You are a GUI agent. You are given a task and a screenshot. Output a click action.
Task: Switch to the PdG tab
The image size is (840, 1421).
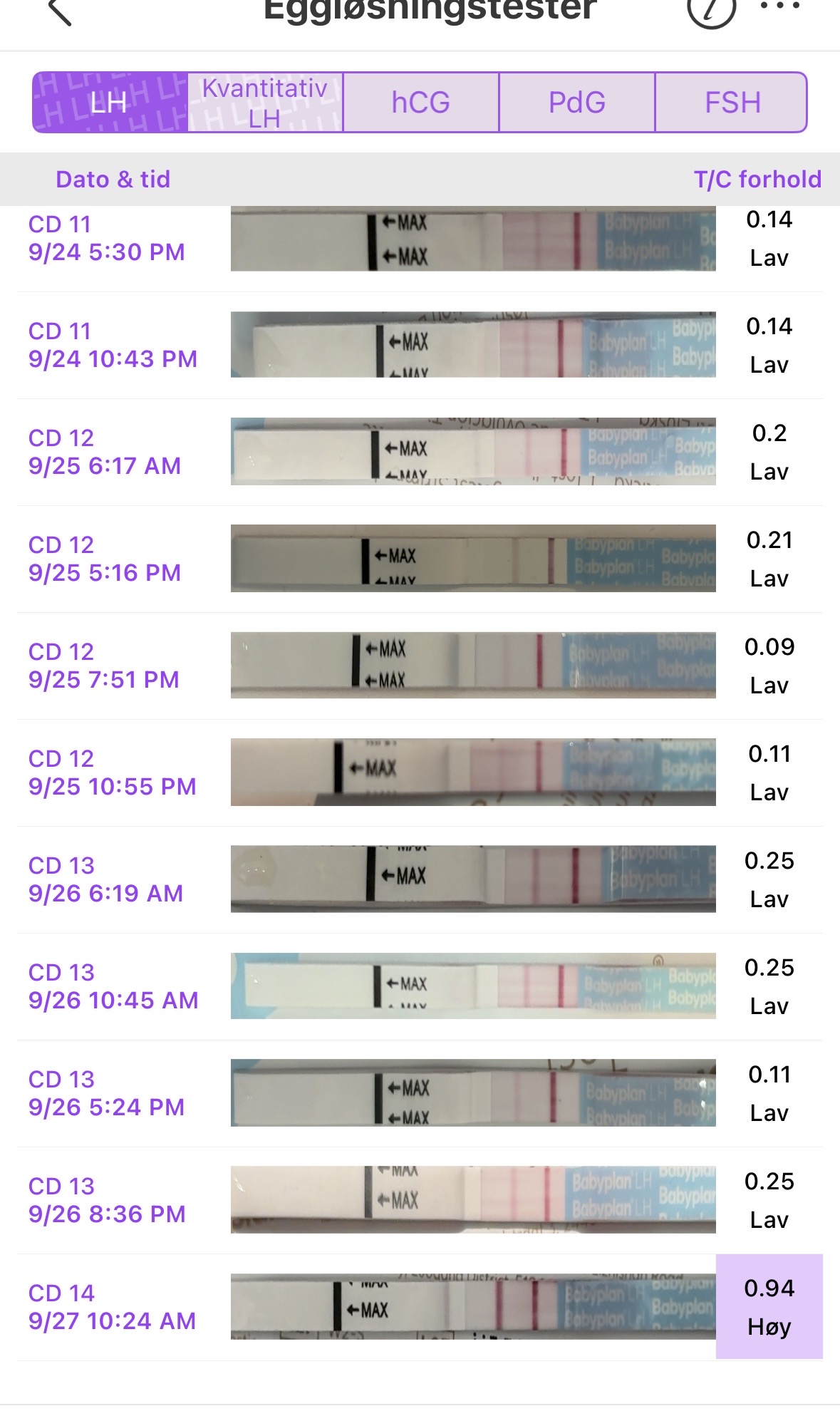click(576, 103)
